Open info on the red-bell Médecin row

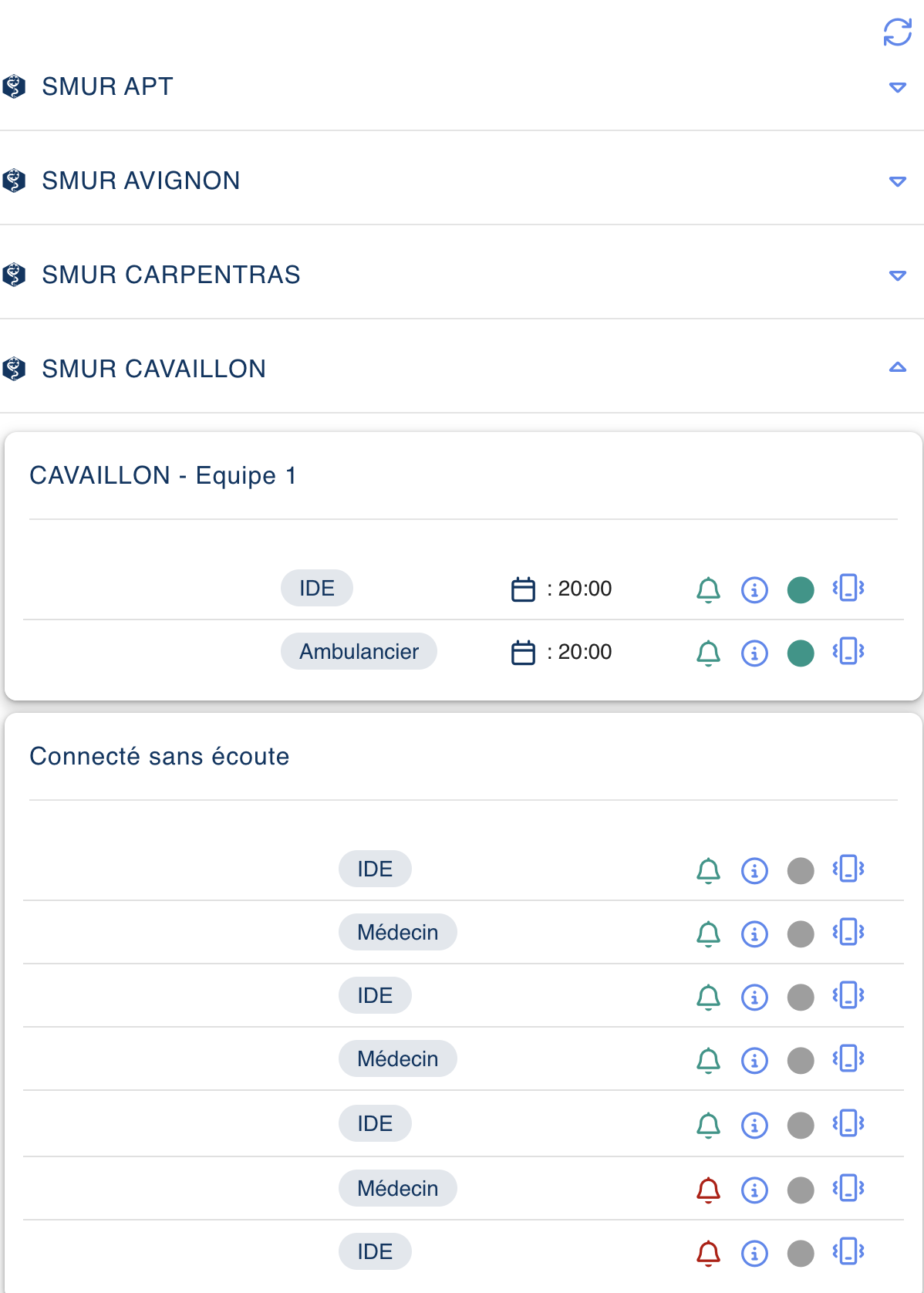(x=754, y=1190)
